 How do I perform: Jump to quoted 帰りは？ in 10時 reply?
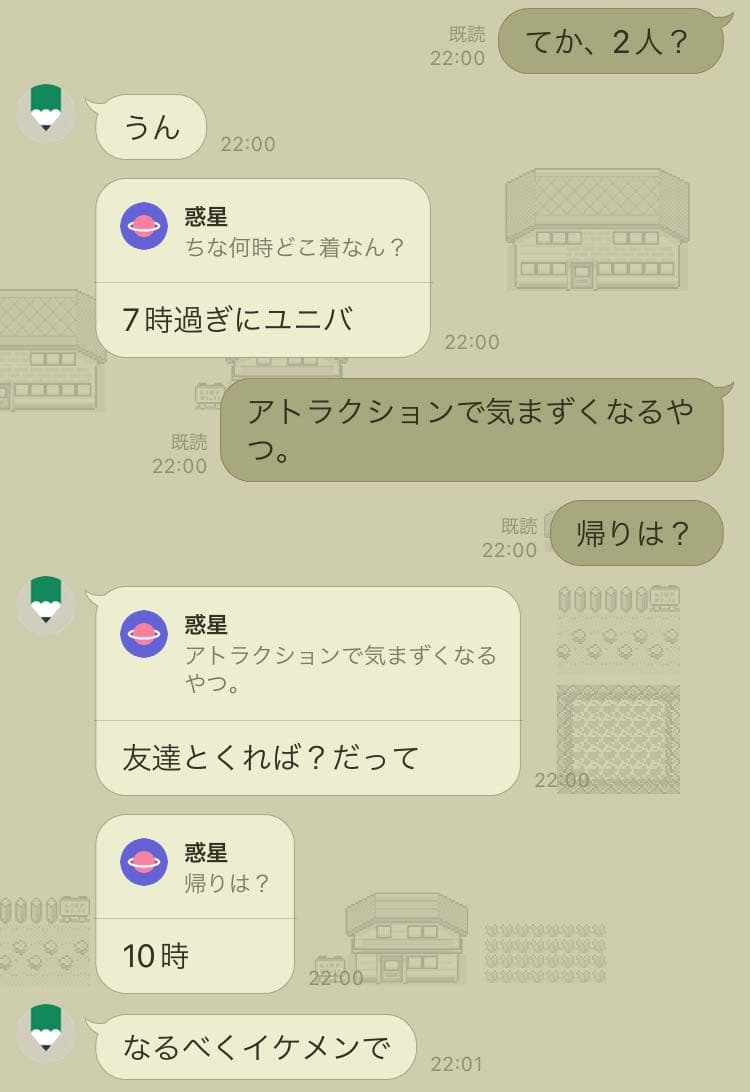[195, 868]
